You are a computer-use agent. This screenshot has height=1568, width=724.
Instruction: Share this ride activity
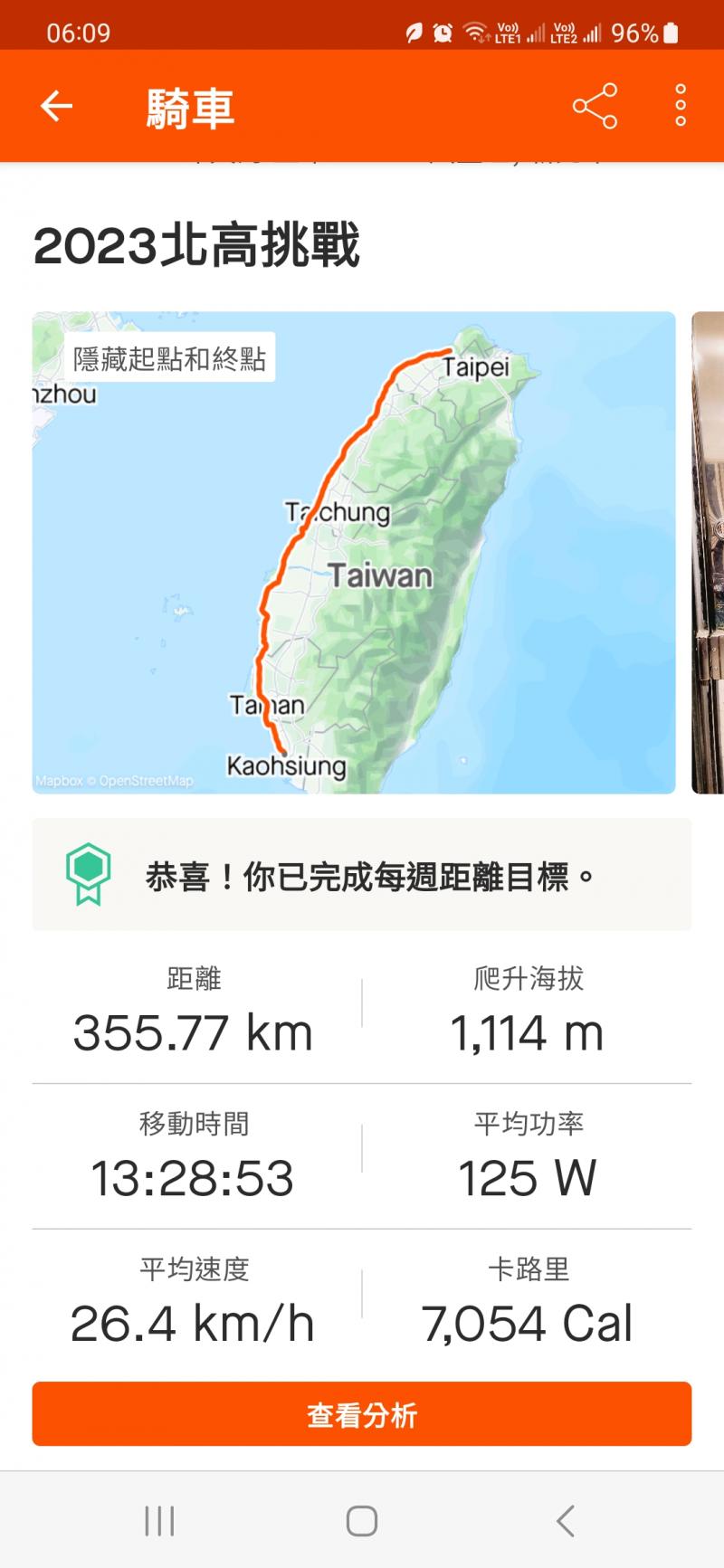coord(595,107)
